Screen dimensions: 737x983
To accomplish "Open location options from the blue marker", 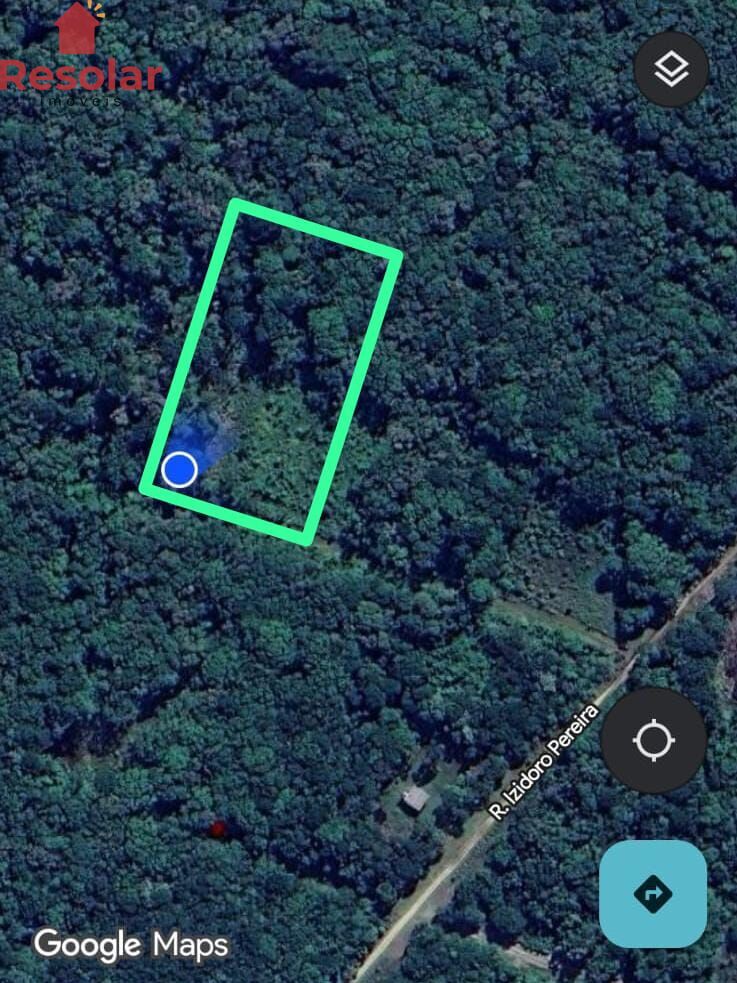I will (179, 469).
